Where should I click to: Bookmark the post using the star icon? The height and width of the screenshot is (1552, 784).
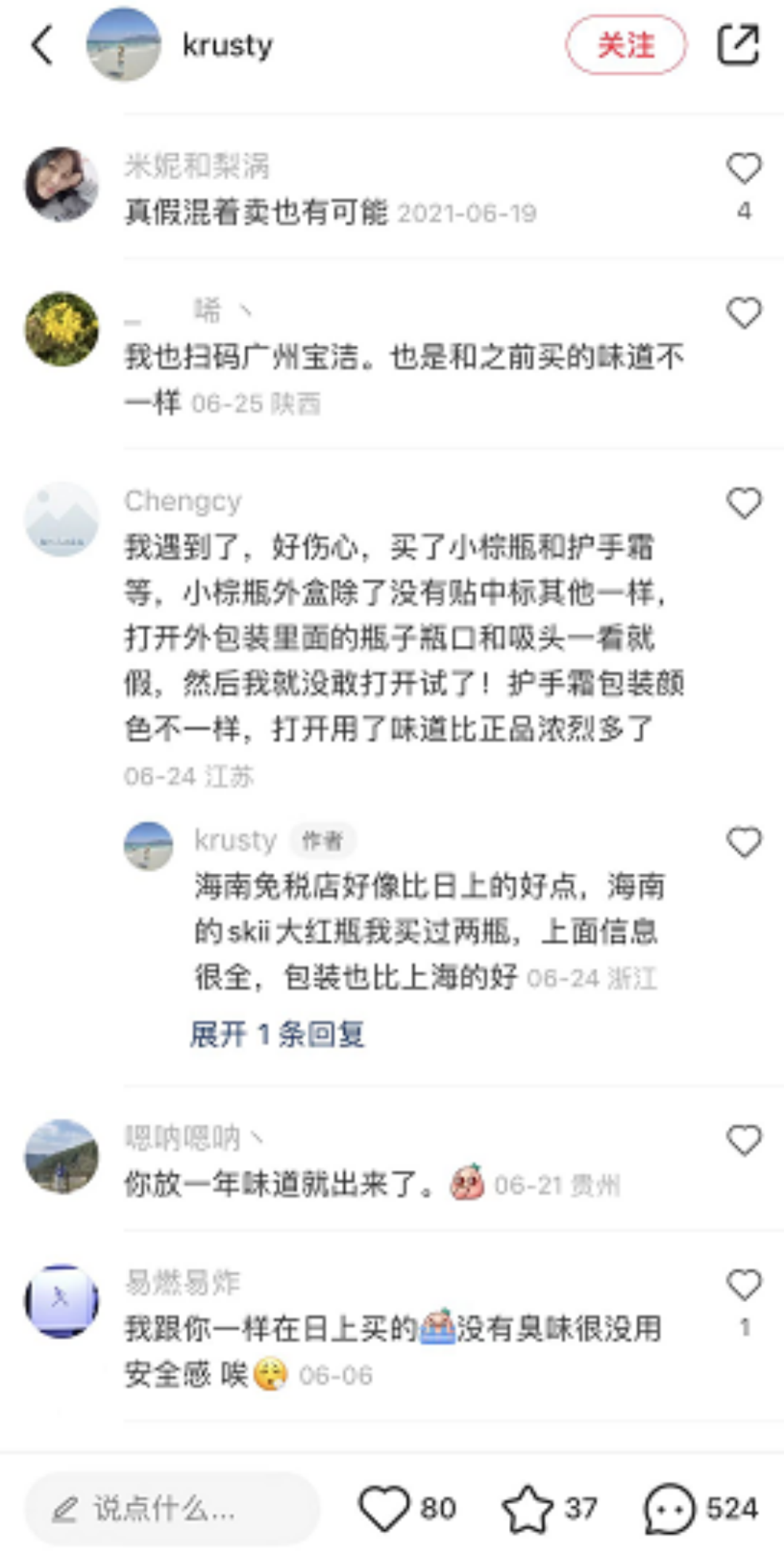coord(528,1509)
